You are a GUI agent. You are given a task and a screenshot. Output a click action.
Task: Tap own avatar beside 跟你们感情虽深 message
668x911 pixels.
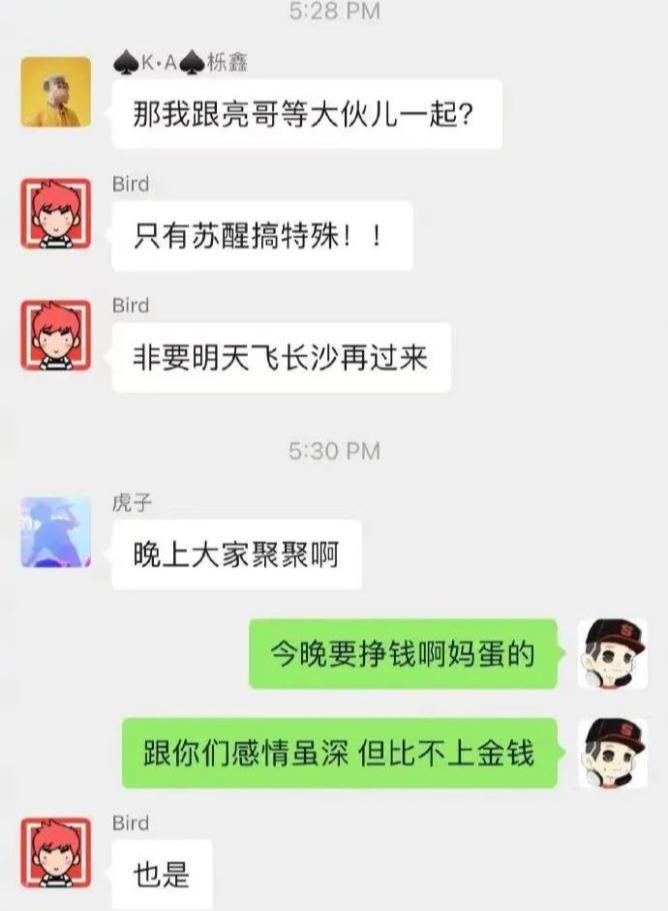pyautogui.click(x=612, y=752)
